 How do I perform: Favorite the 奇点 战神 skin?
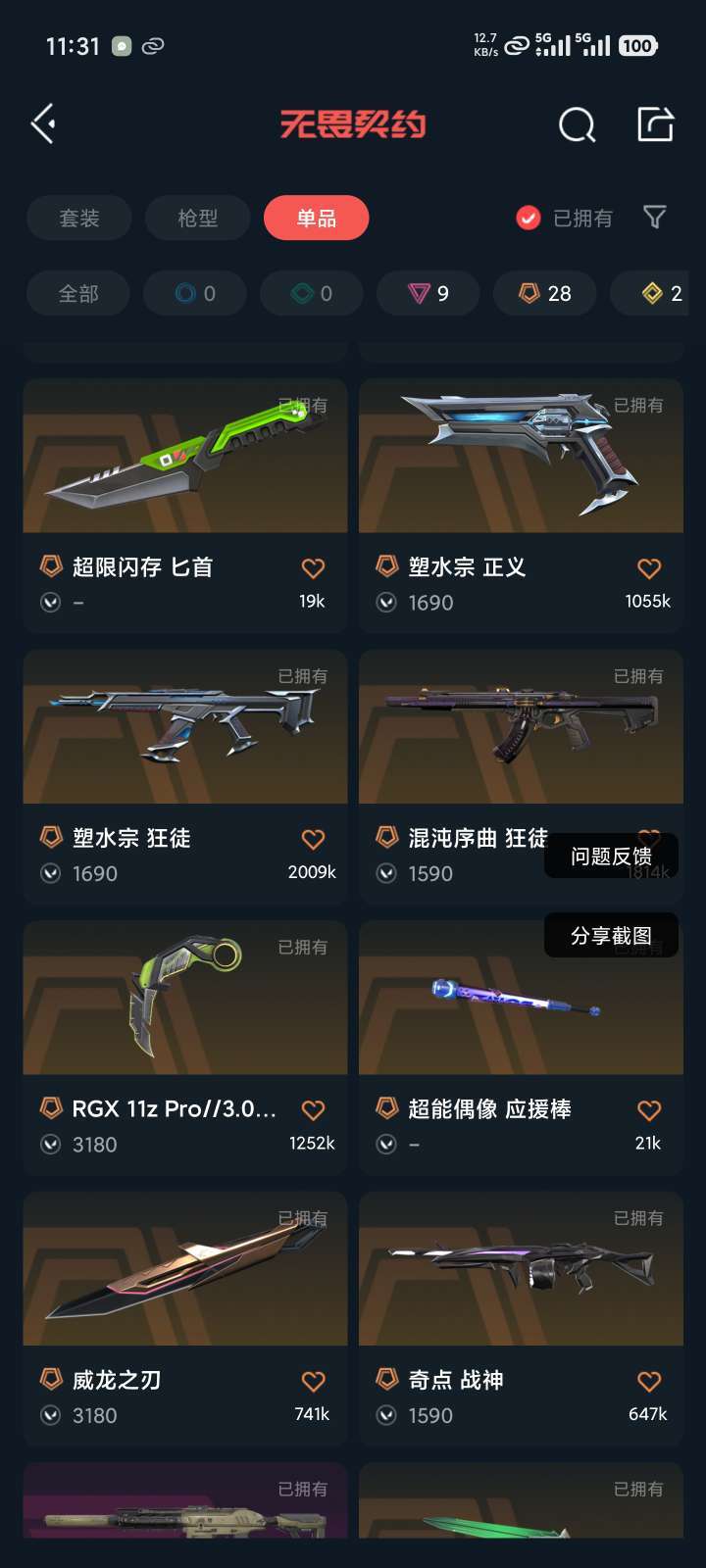click(x=649, y=1381)
